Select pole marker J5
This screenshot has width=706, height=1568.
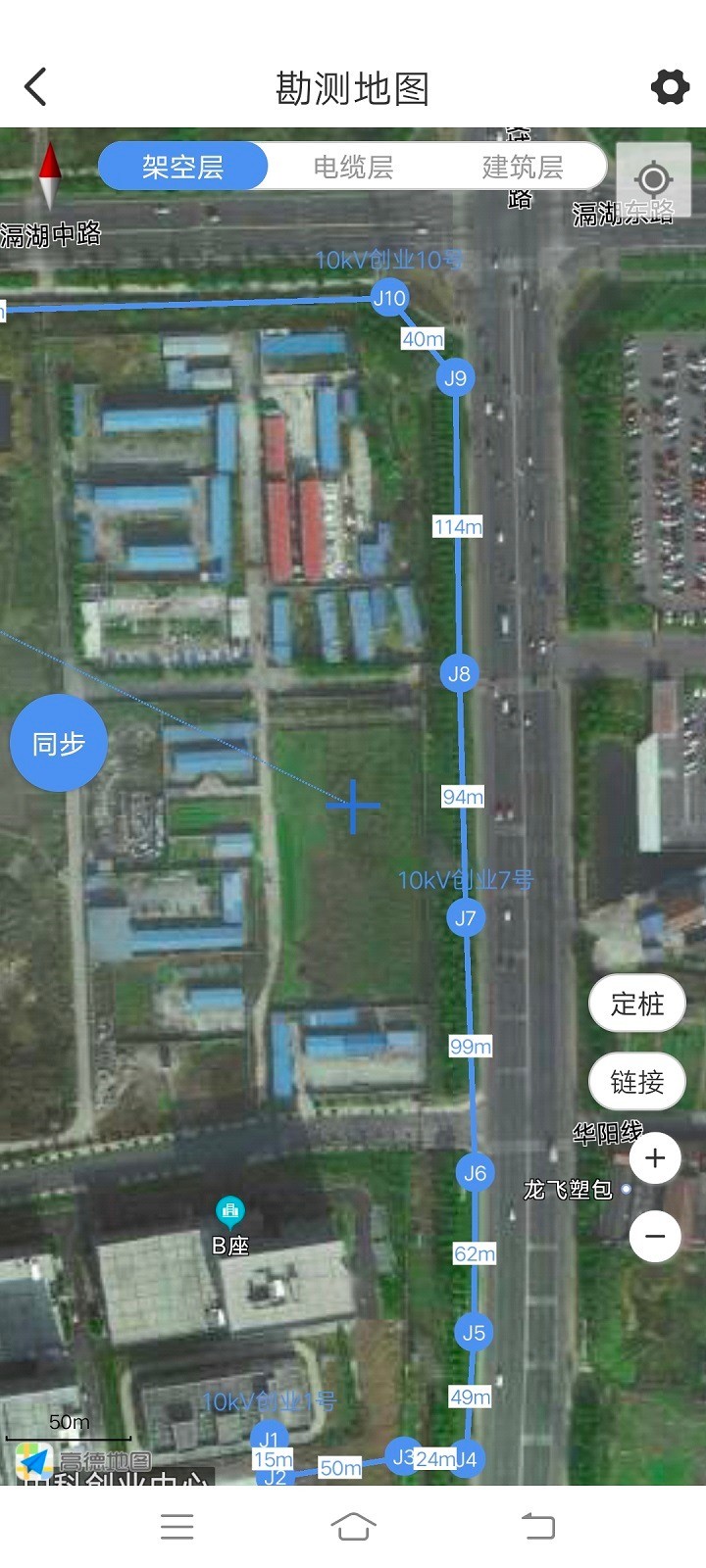(474, 1333)
